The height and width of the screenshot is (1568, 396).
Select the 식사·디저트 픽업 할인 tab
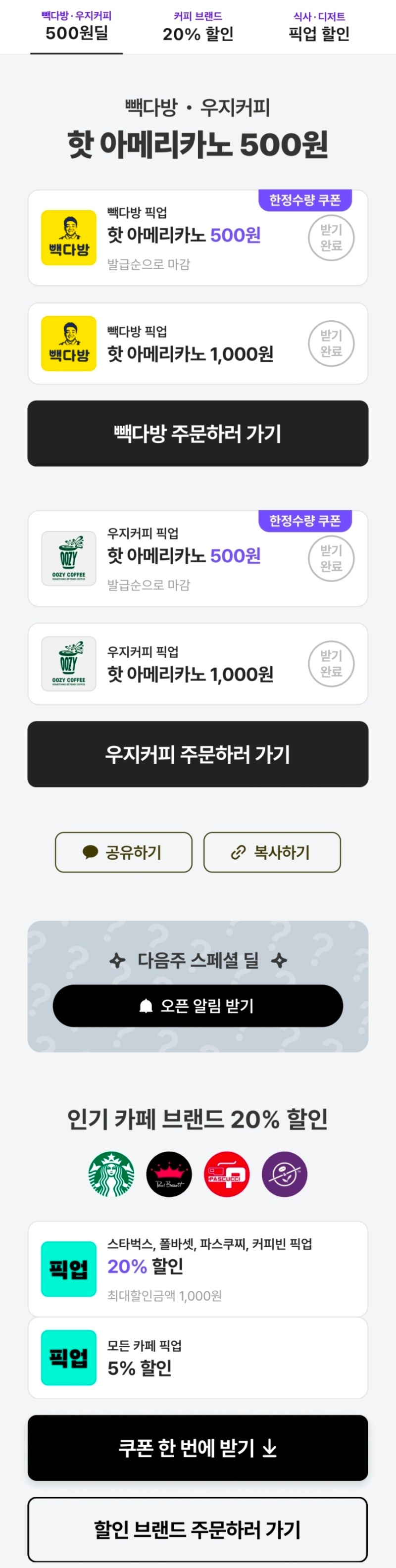319,27
